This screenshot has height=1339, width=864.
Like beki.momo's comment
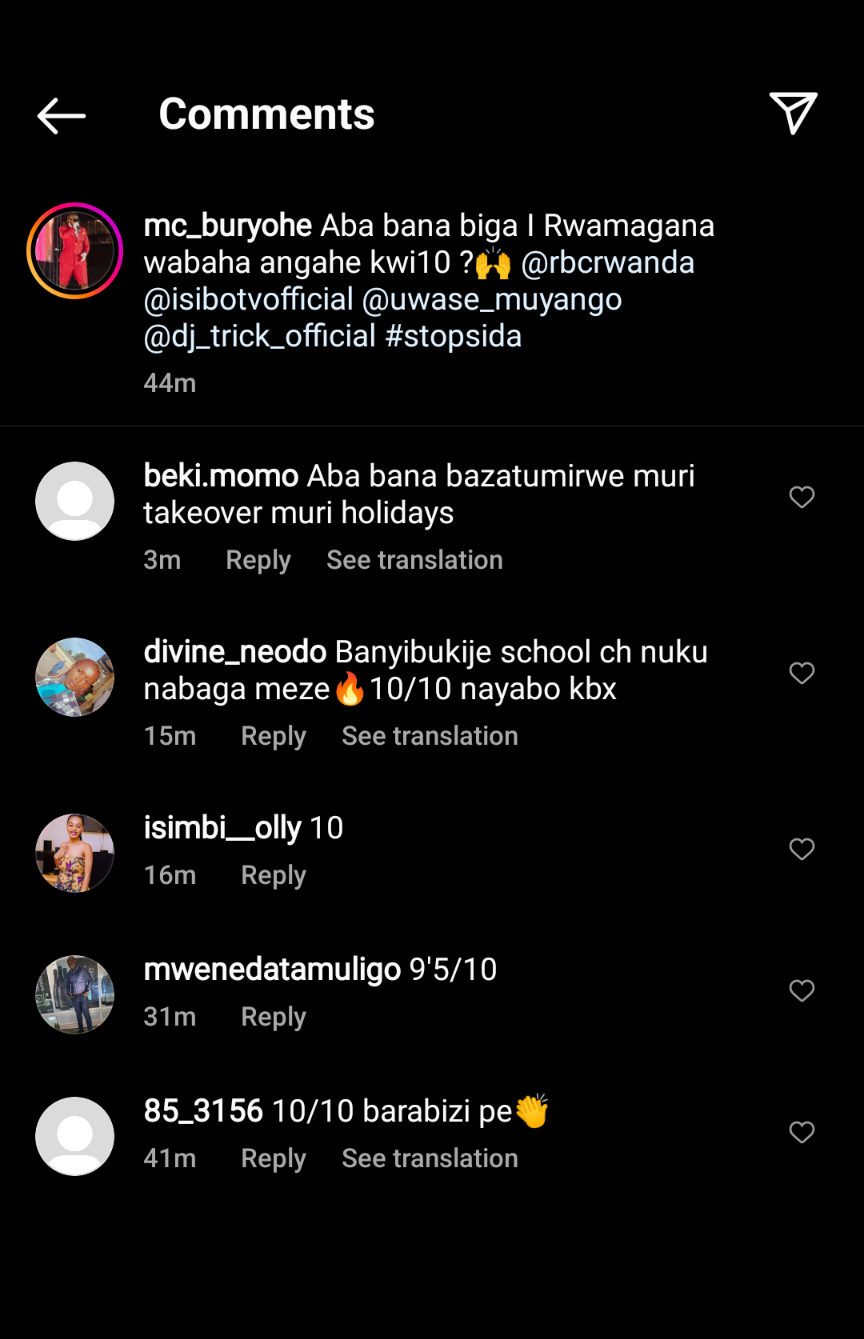tap(802, 497)
